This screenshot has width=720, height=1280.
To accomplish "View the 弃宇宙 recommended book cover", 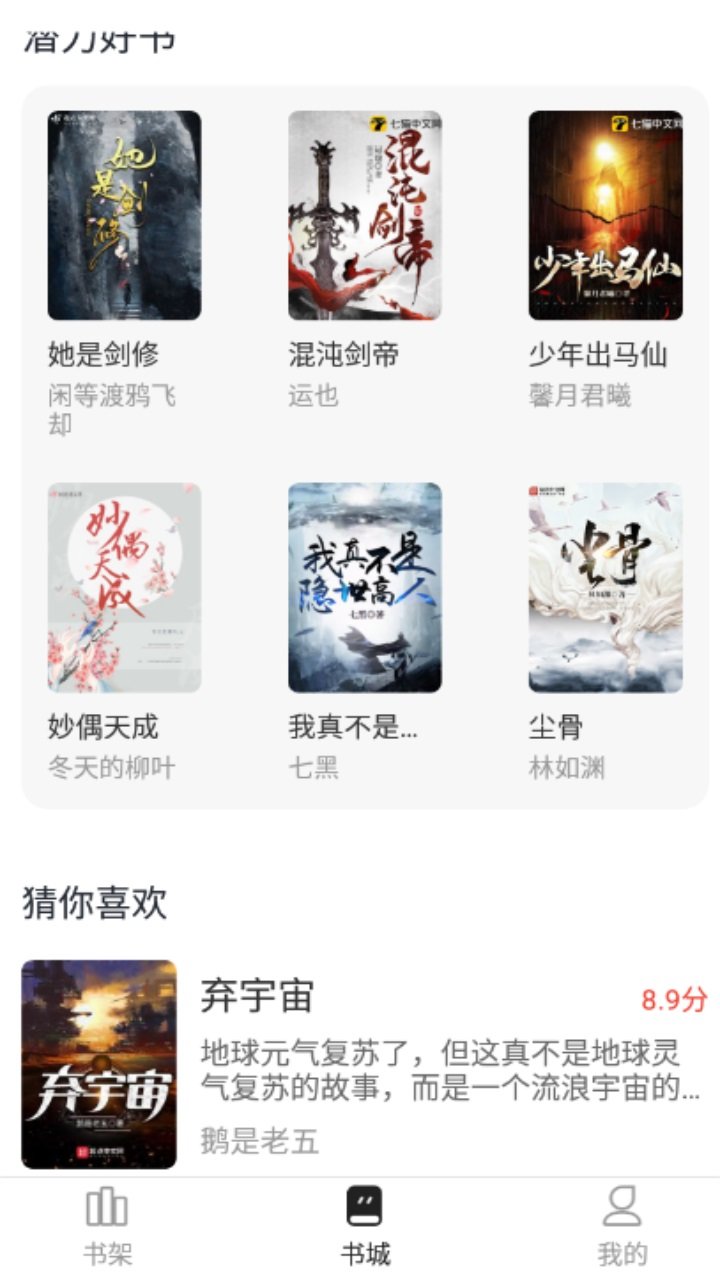I will pos(102,1066).
